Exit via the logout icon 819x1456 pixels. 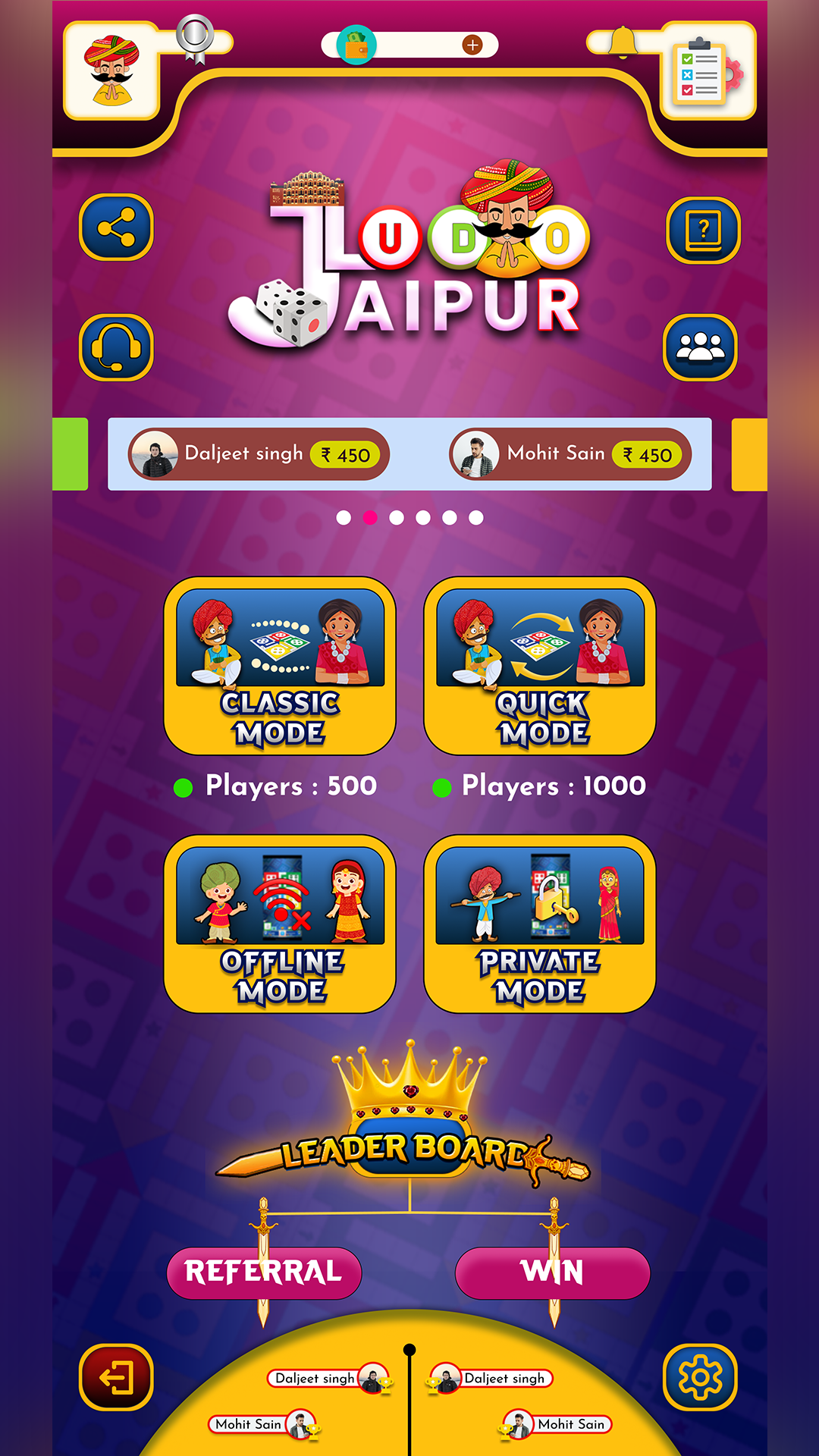116,1377
